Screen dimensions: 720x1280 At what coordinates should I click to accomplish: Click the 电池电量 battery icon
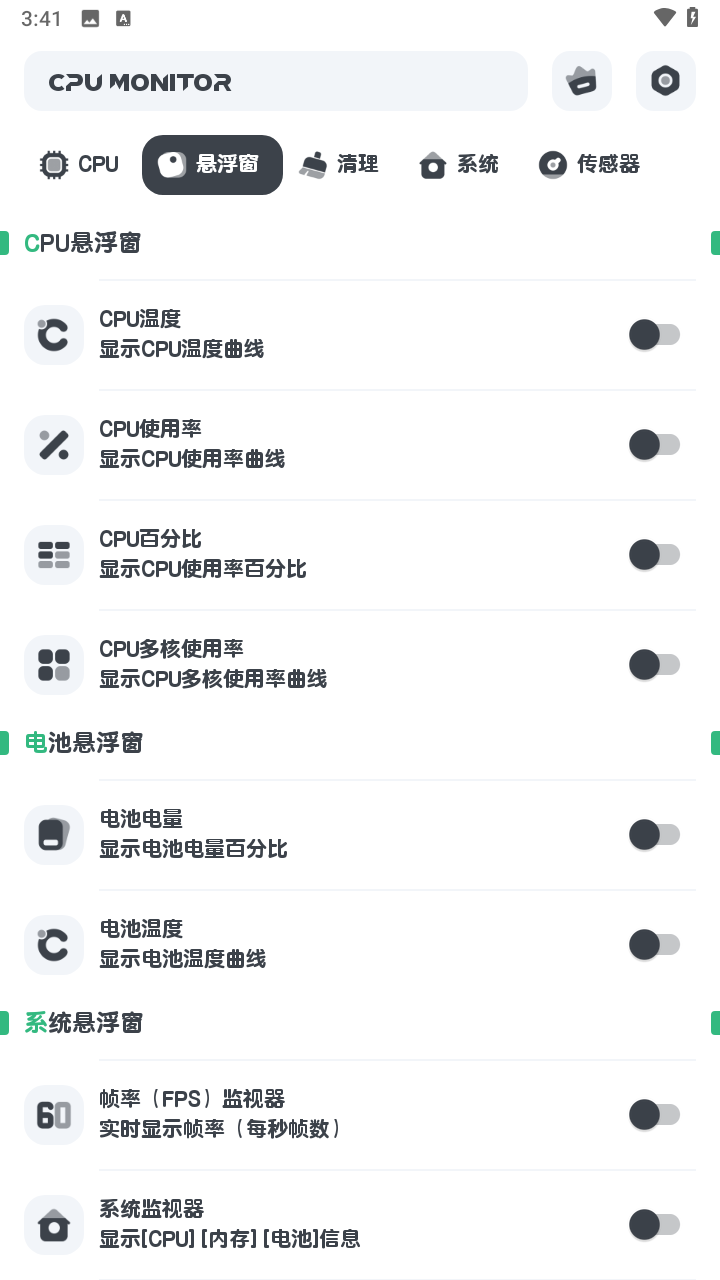[x=53, y=834]
